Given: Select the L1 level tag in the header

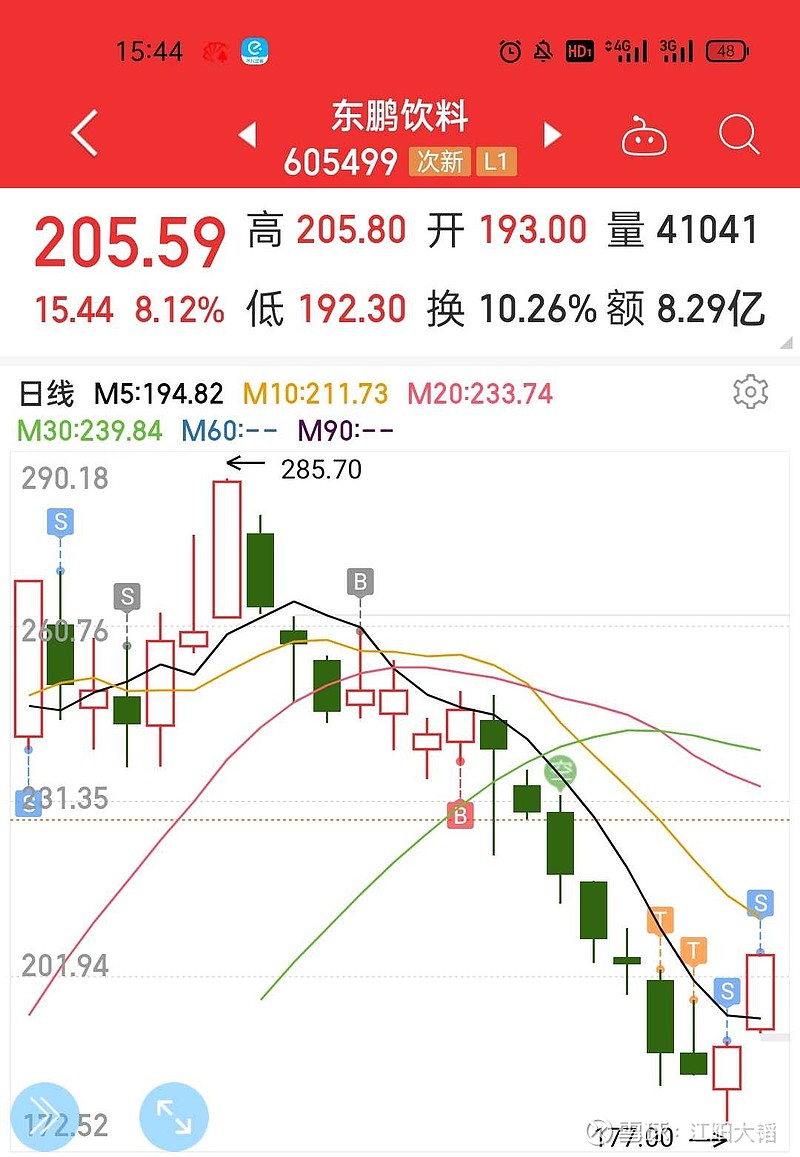Looking at the screenshot, I should pyautogui.click(x=497, y=162).
